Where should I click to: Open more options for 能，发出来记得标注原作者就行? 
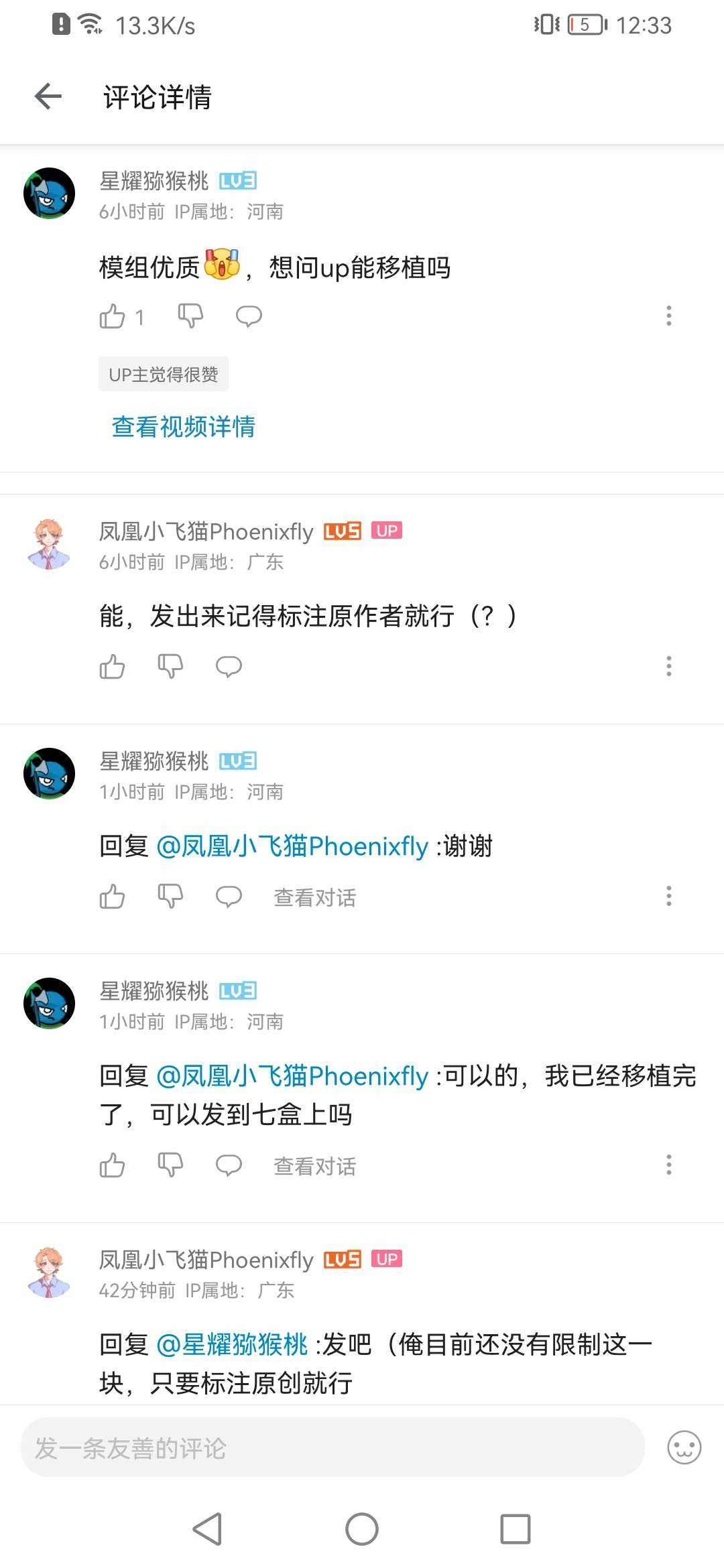(x=668, y=666)
